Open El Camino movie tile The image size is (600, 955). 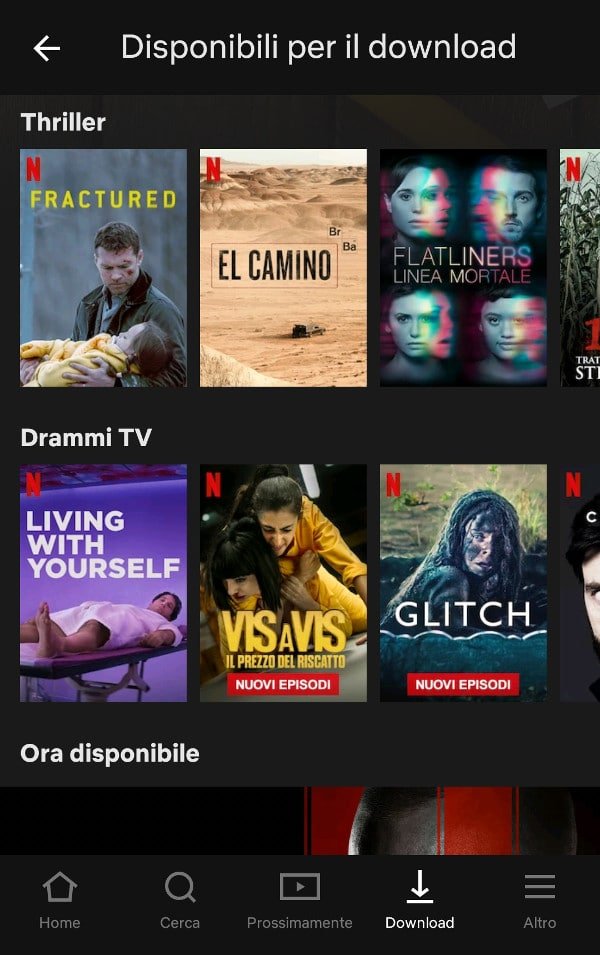283,268
